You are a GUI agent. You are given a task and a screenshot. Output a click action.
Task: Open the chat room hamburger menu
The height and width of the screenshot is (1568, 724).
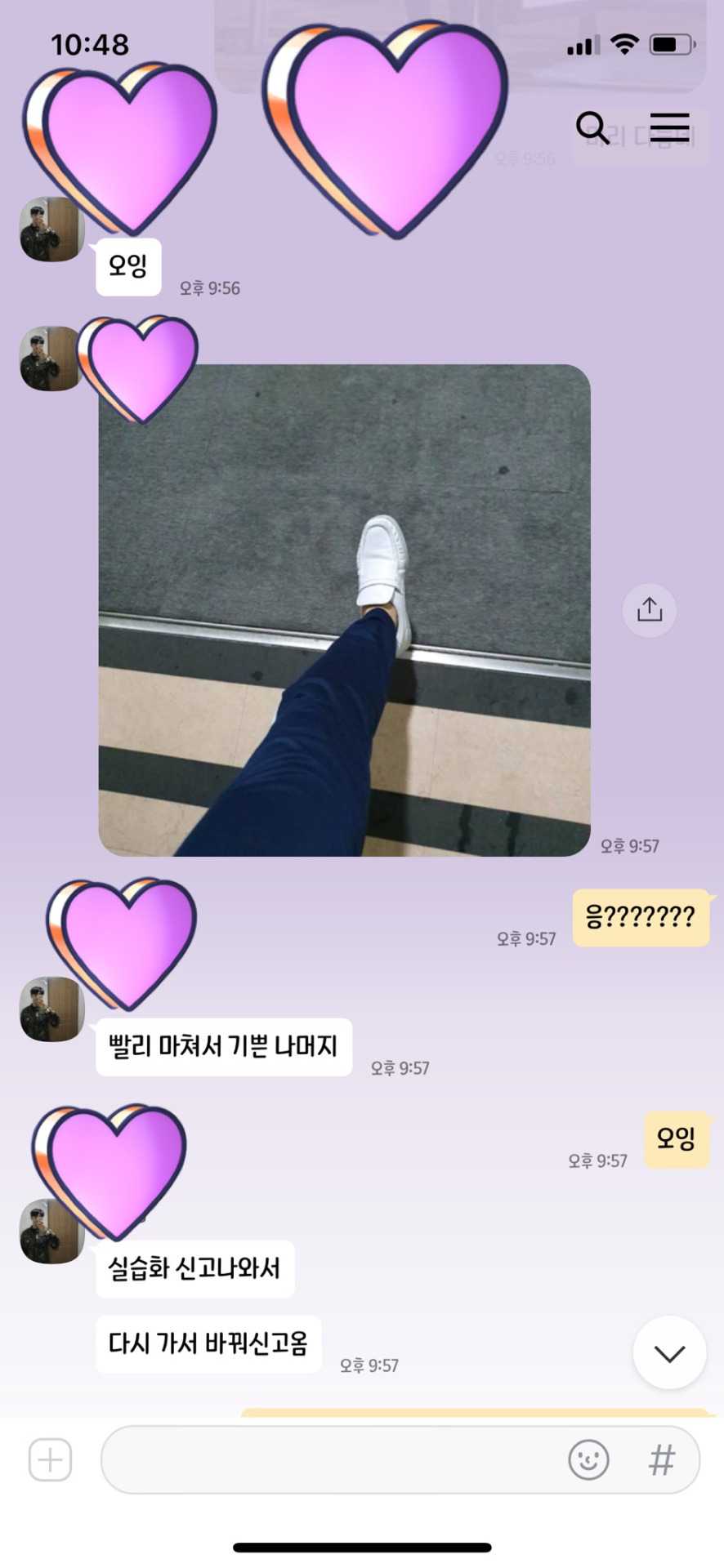coord(669,127)
